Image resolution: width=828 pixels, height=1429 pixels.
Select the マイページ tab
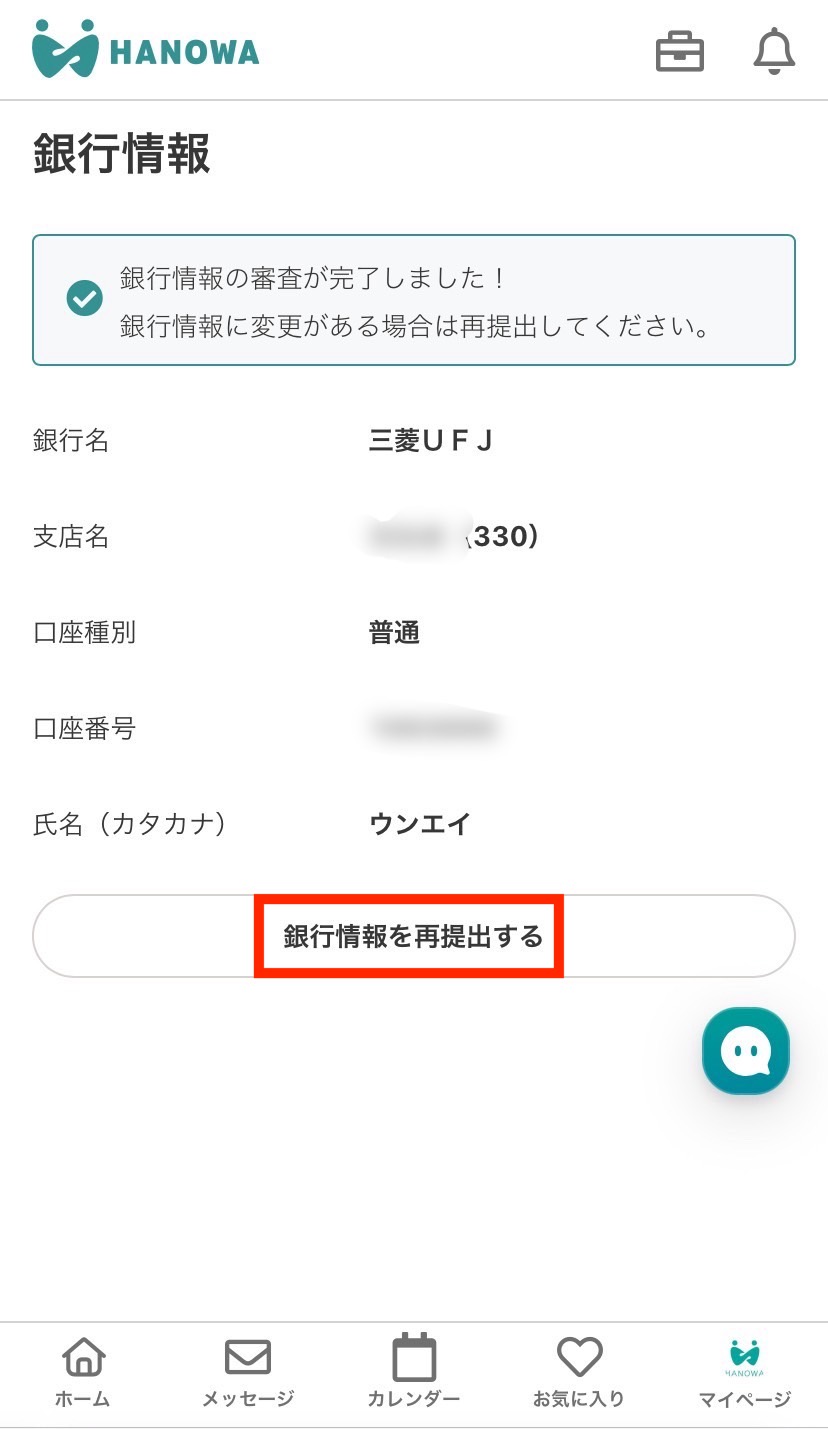(x=744, y=1373)
